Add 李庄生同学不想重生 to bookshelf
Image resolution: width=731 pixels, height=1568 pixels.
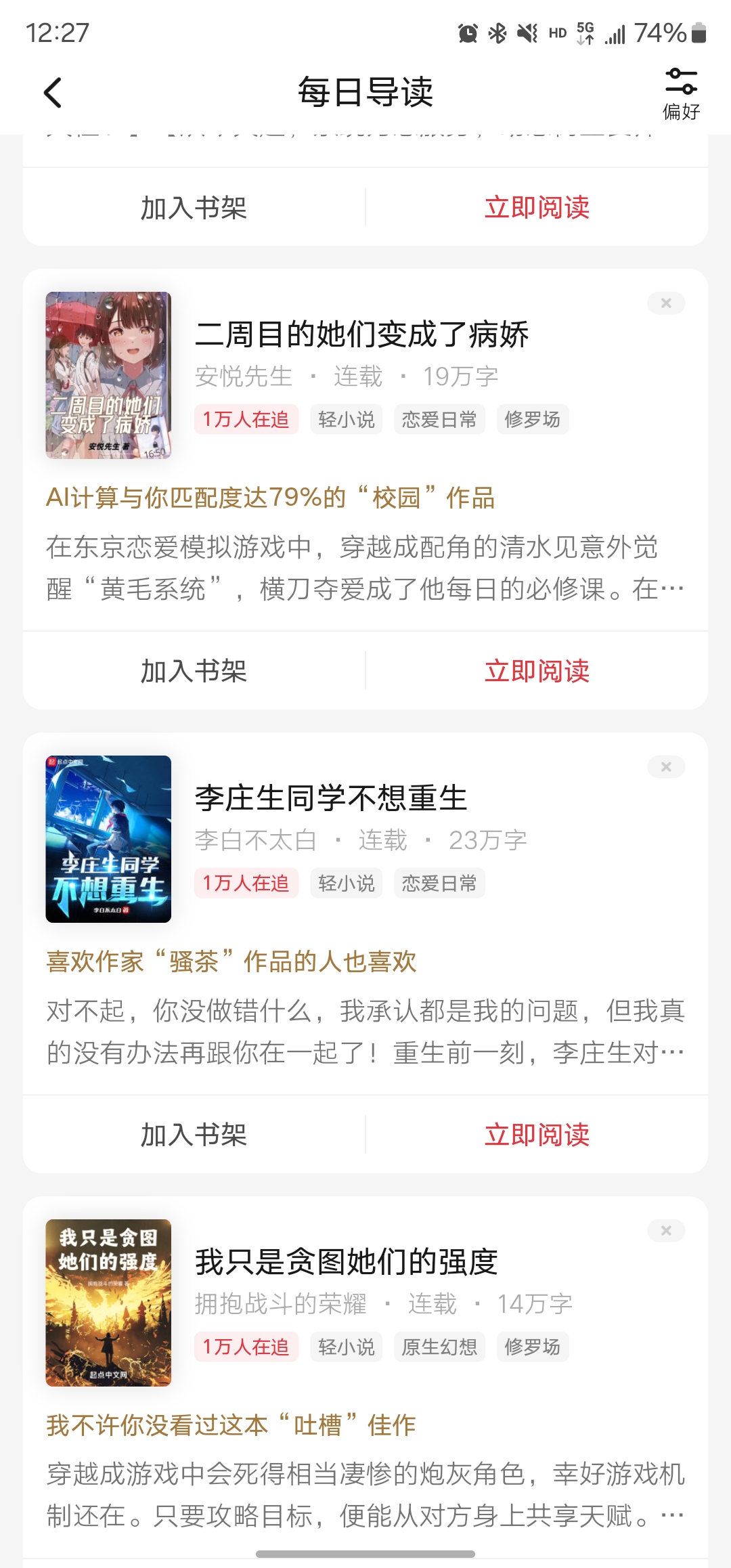(195, 1134)
